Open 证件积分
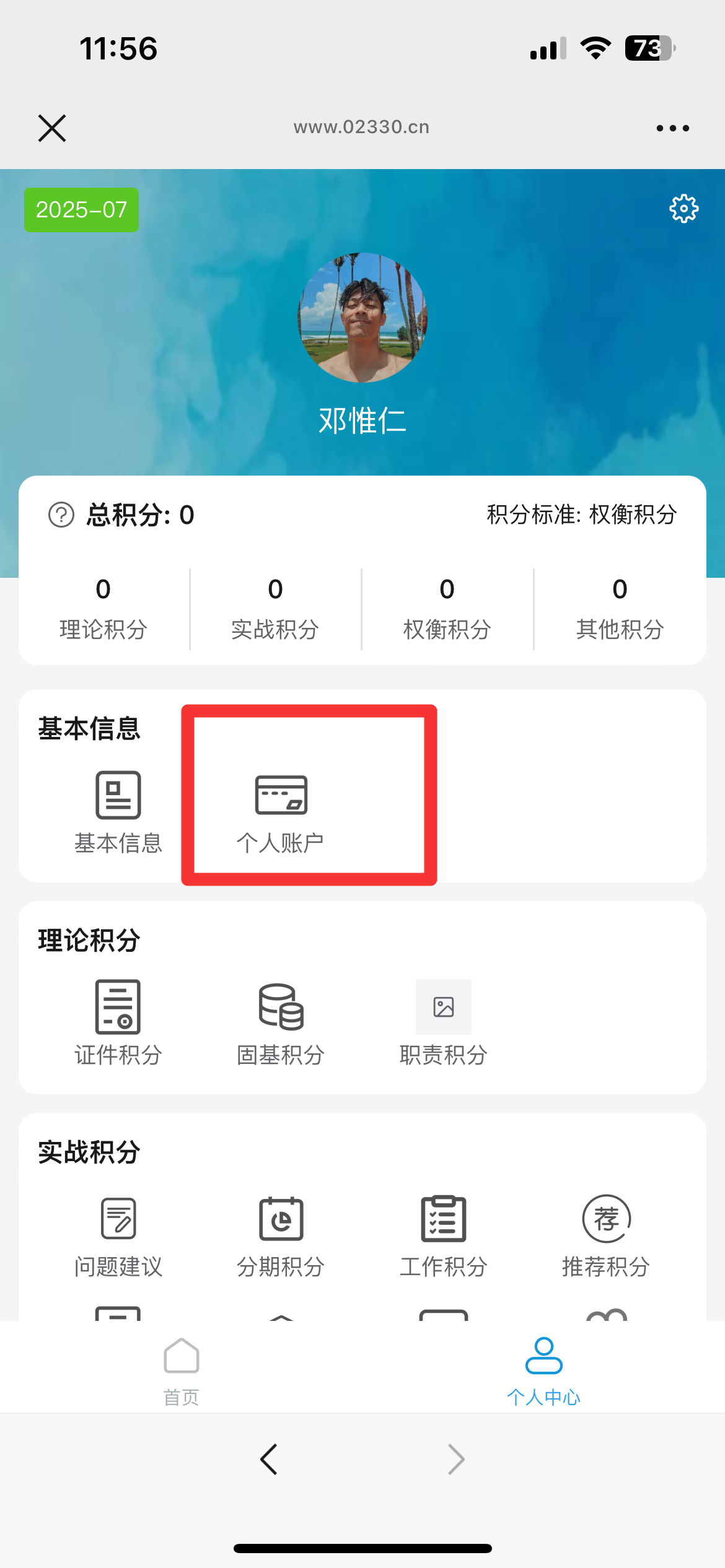The image size is (725, 1568). [118, 1022]
